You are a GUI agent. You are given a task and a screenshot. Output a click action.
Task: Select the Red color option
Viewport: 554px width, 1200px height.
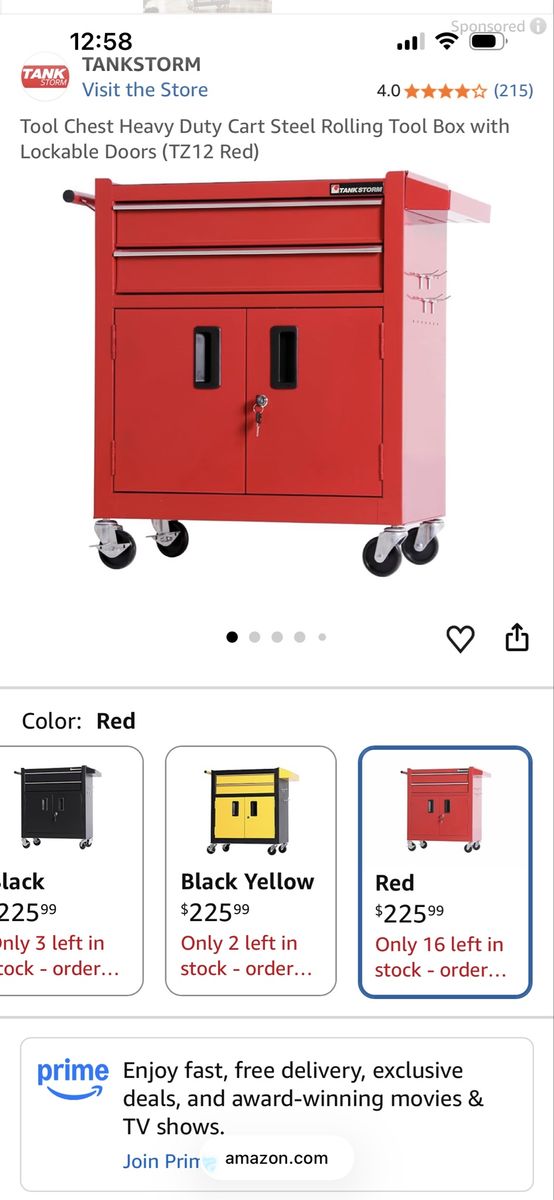click(445, 872)
